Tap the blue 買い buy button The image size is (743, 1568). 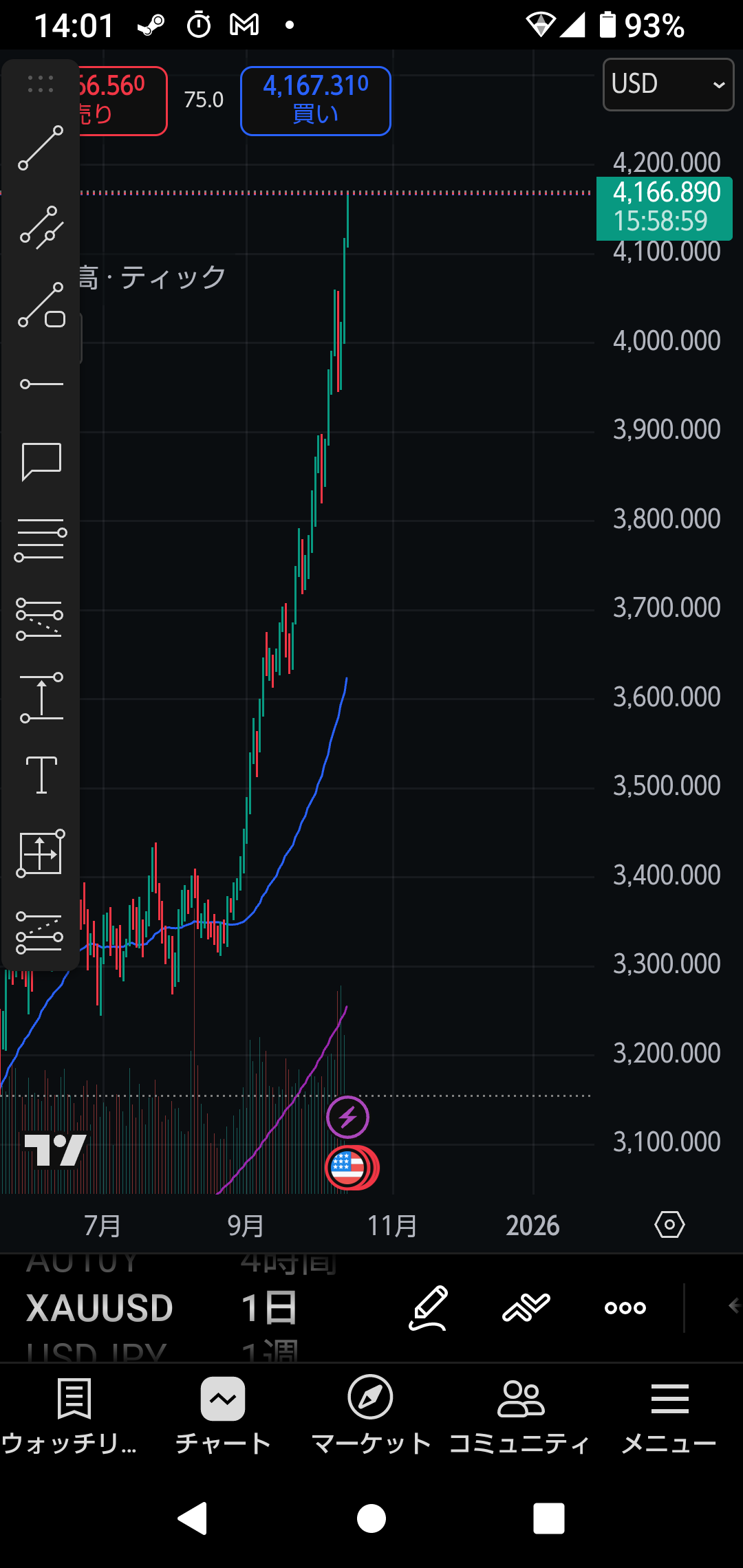coord(316,101)
